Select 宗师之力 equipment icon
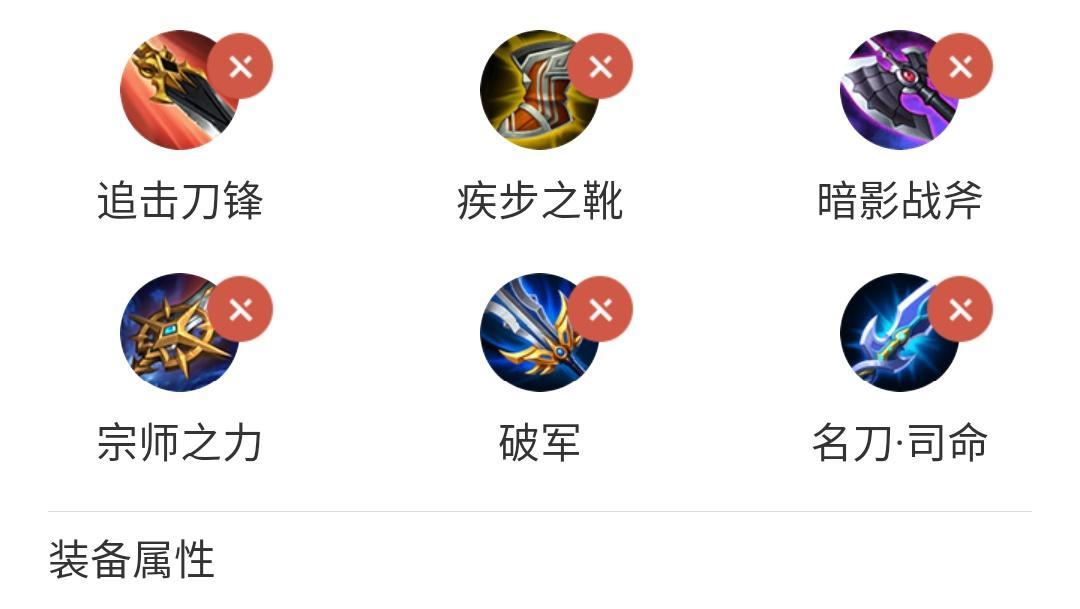The width and height of the screenshot is (1080, 609). (170, 338)
